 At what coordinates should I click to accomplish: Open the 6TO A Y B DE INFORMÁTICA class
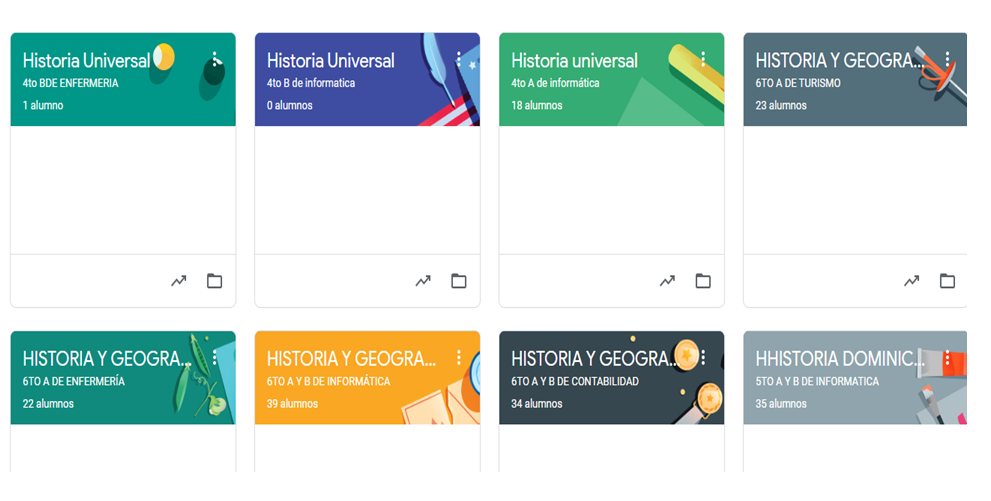coord(351,359)
